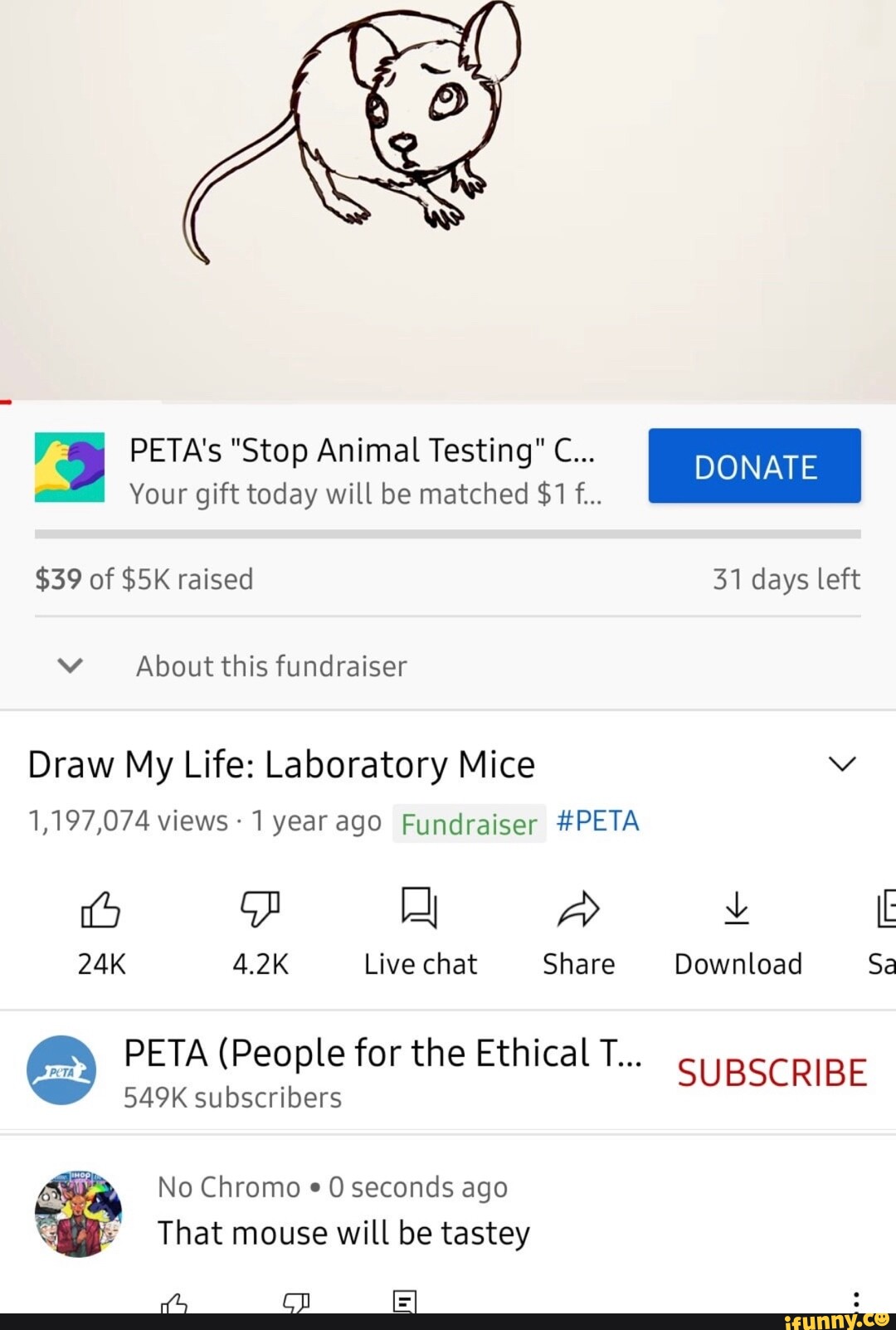Open PETA's channel avatar
The width and height of the screenshot is (896, 1330).
pos(62,1070)
